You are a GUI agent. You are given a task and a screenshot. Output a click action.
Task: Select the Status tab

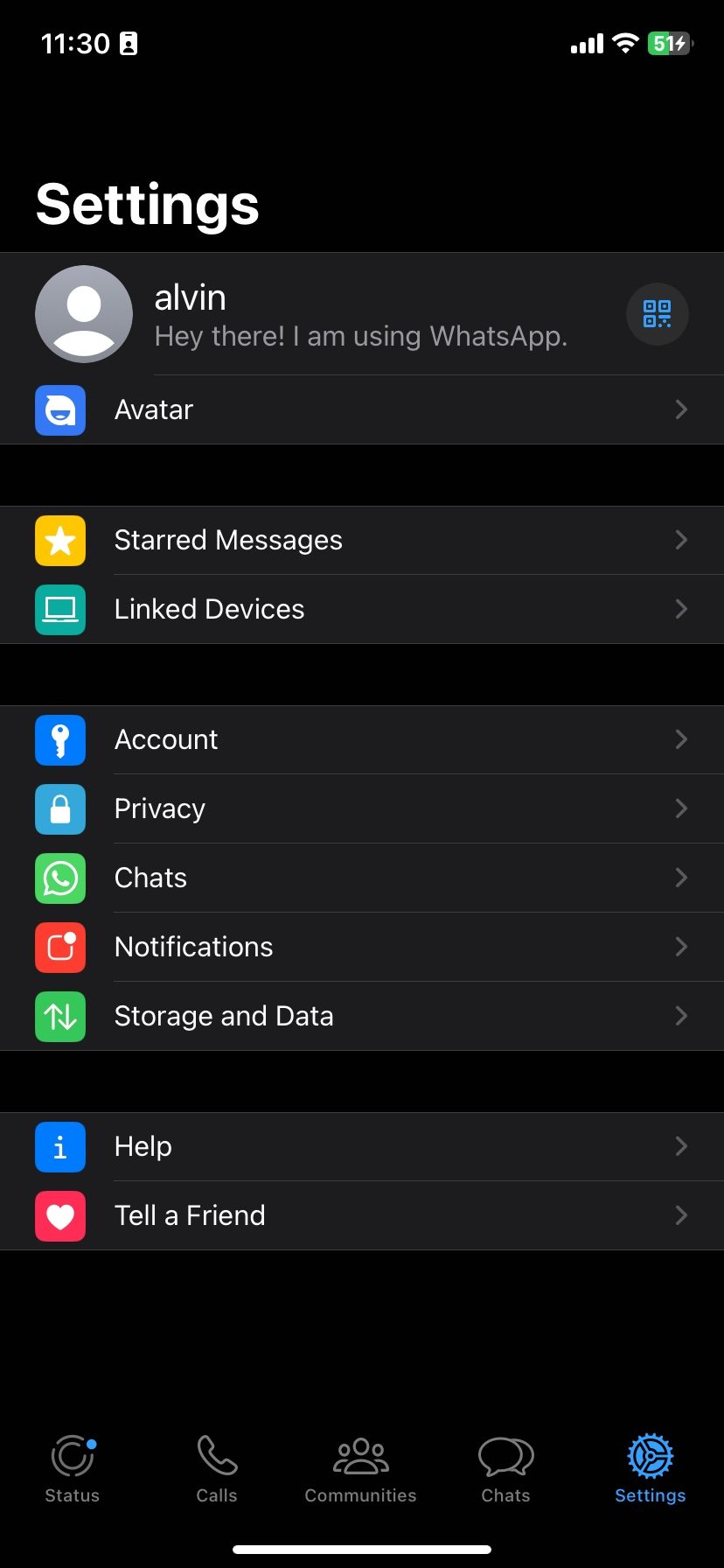[x=71, y=1468]
